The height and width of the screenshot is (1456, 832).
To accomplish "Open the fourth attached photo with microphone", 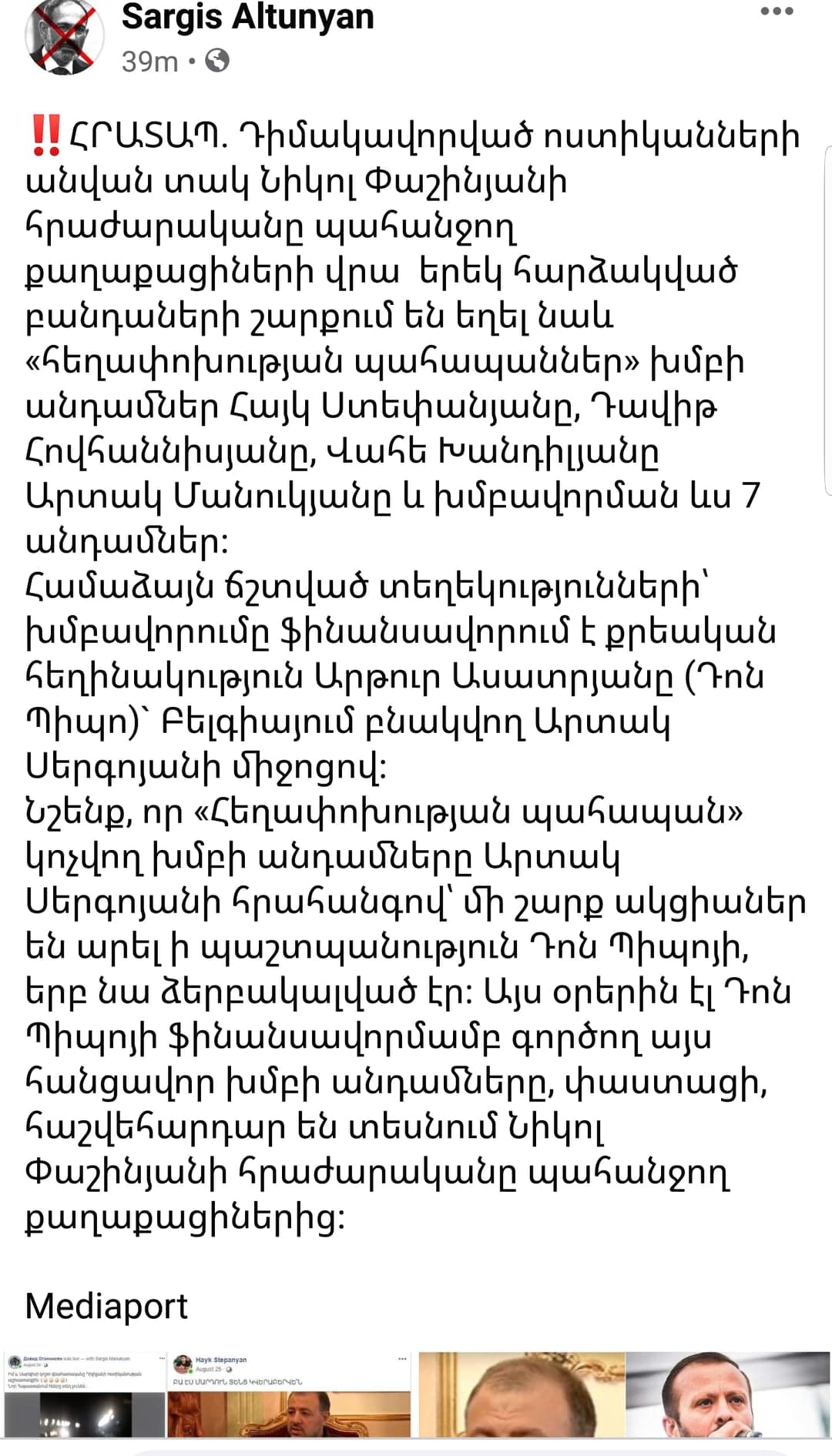I will click(x=728, y=1394).
